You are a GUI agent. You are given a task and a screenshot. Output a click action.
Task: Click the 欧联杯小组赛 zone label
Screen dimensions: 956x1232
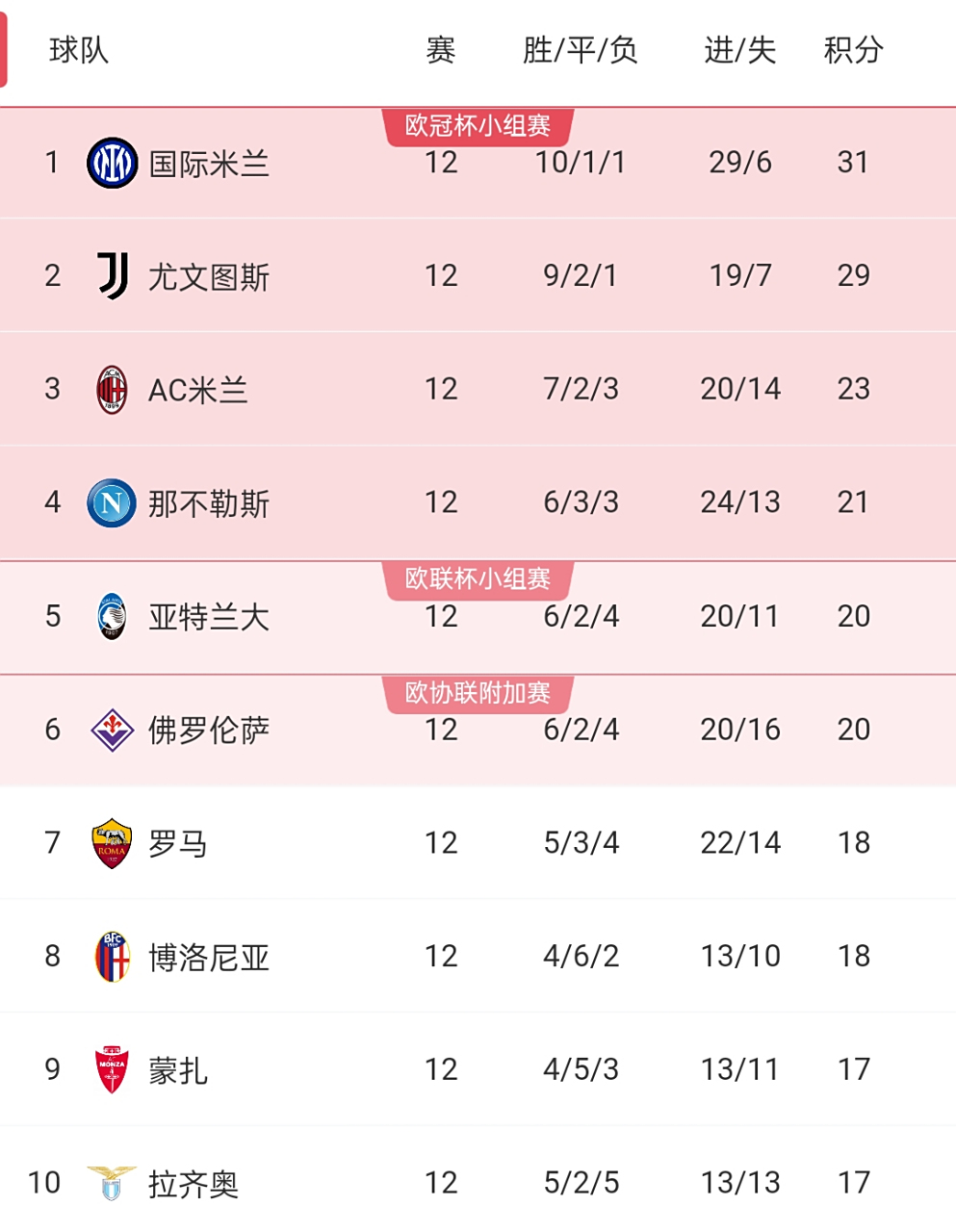click(478, 578)
